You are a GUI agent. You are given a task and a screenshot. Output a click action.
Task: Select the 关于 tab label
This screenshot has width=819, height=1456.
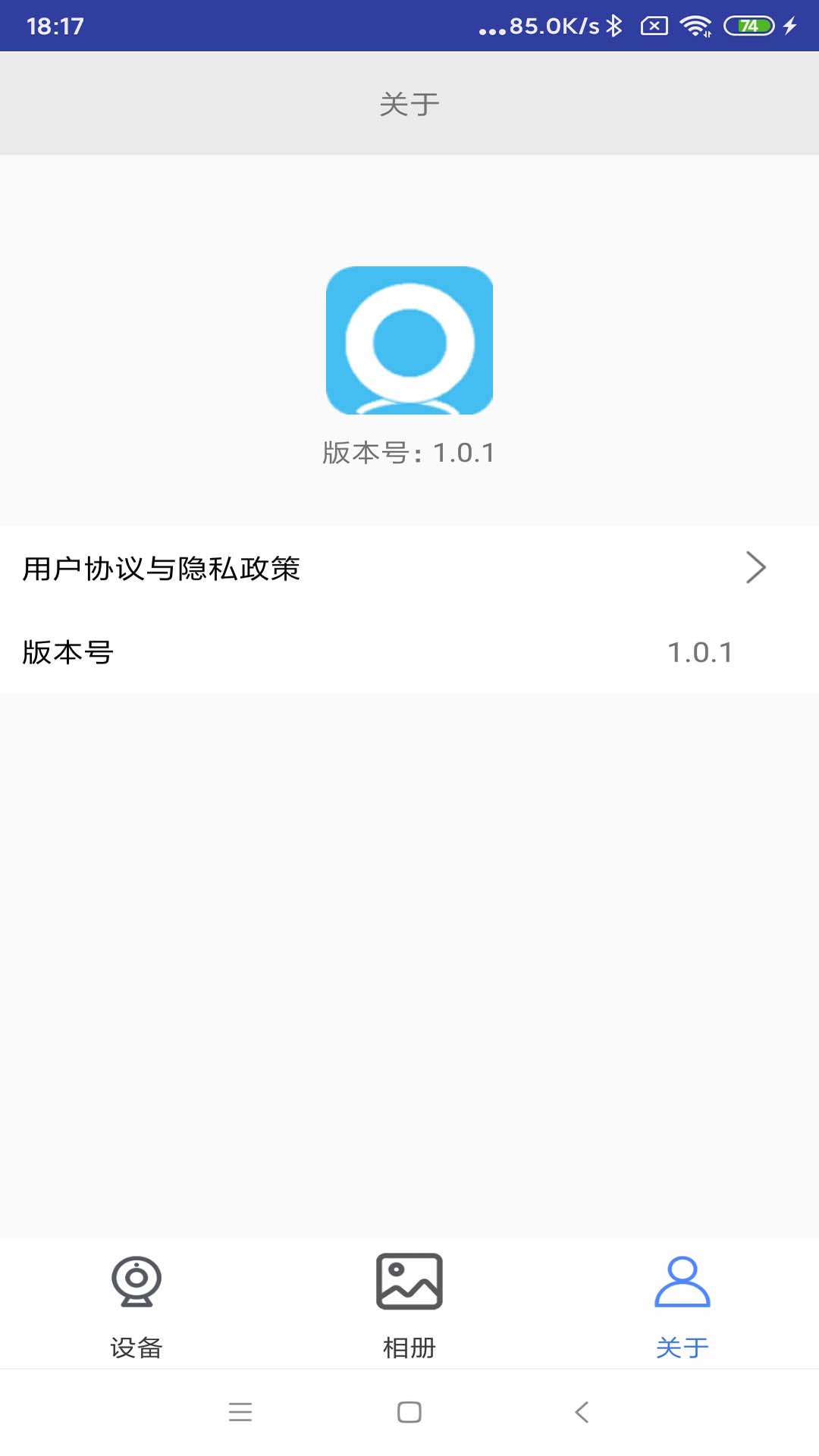tap(682, 1342)
